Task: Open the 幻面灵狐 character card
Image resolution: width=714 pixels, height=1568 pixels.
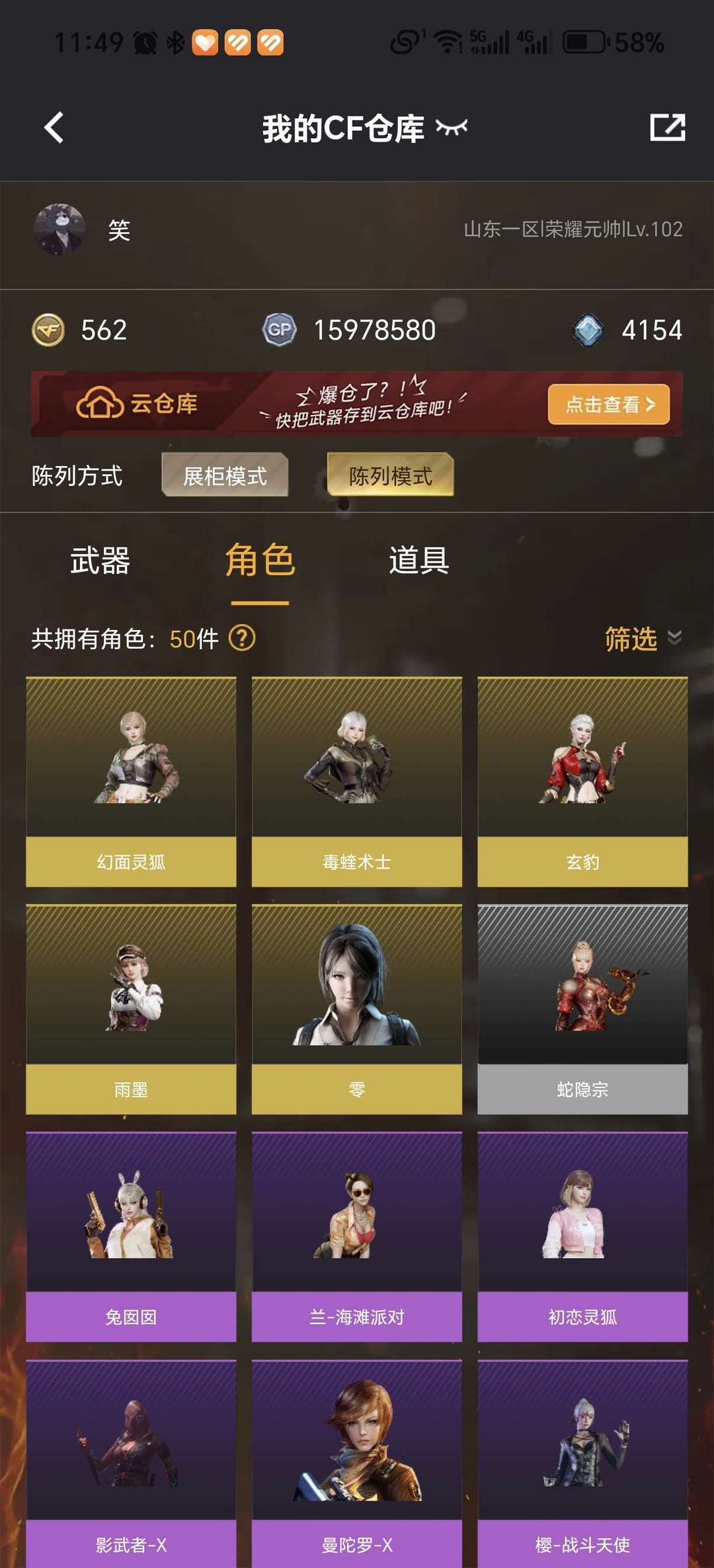Action: (131, 781)
